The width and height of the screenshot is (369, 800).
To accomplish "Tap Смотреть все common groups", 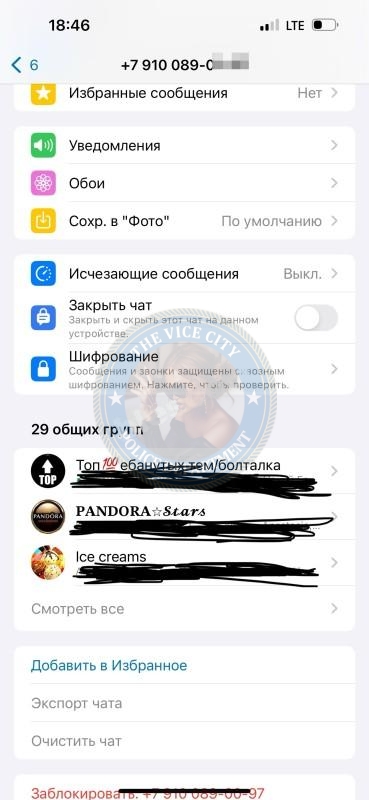I will pyautogui.click(x=184, y=609).
